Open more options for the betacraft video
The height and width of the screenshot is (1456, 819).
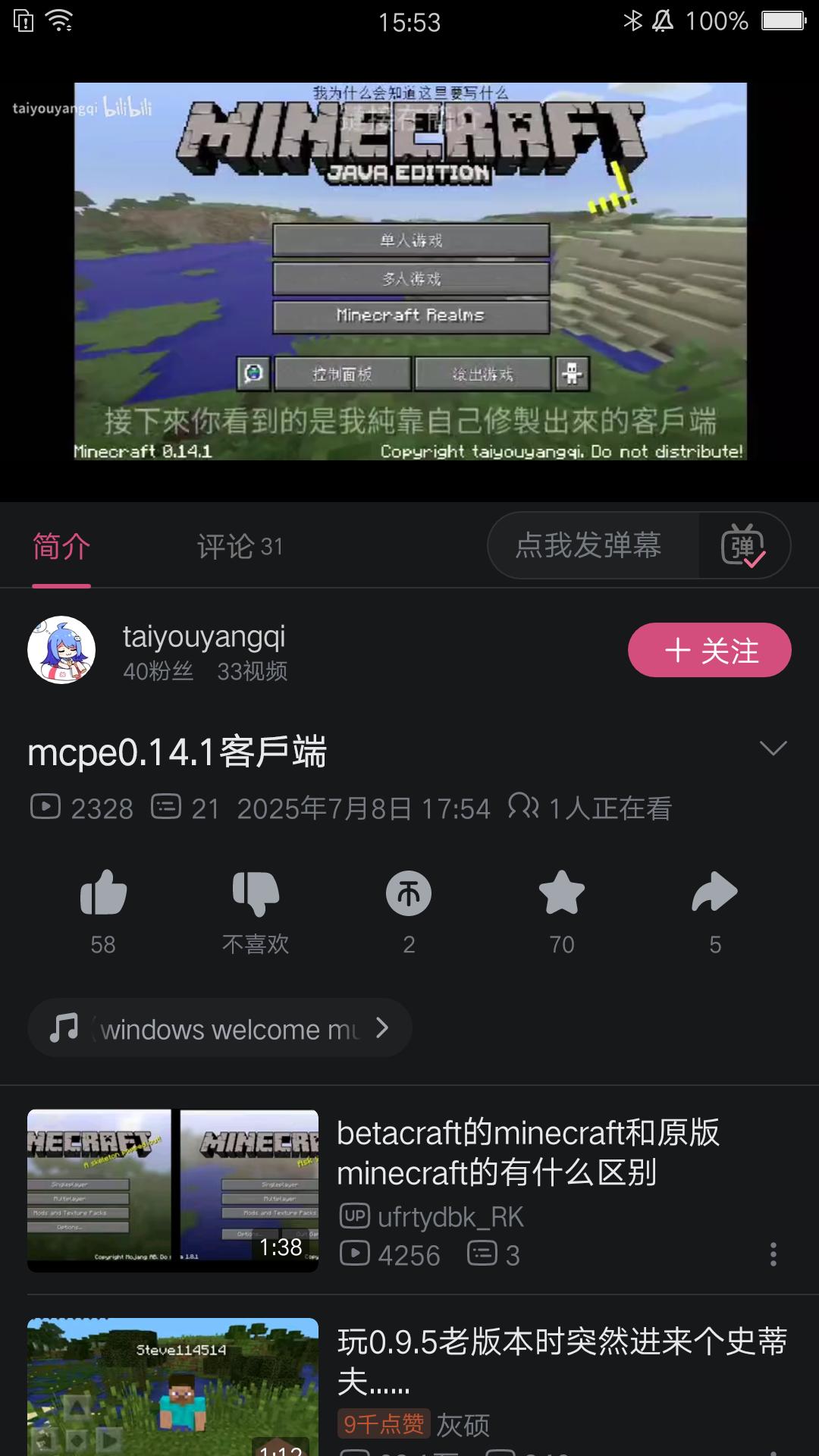pyautogui.click(x=773, y=1254)
